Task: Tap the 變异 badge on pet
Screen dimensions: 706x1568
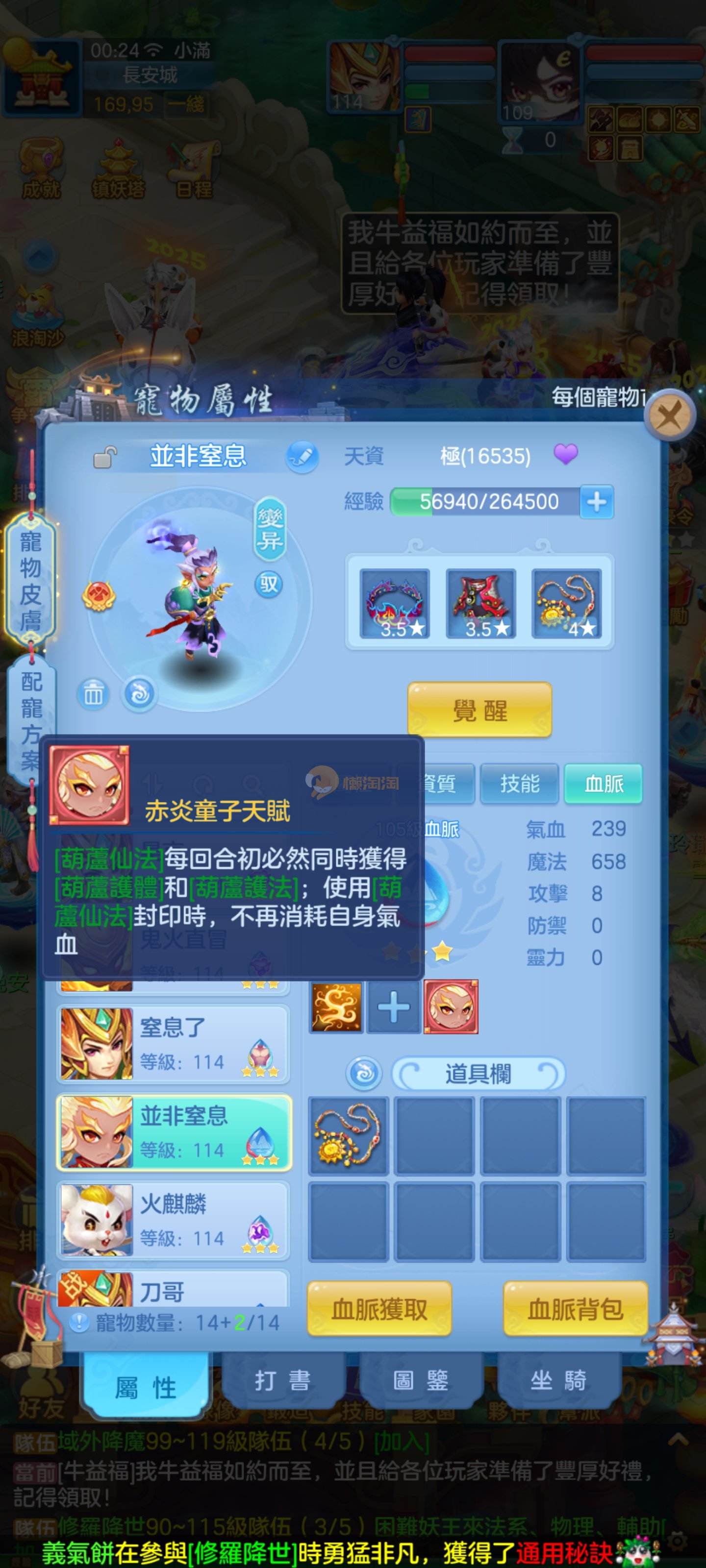Action: (x=269, y=528)
